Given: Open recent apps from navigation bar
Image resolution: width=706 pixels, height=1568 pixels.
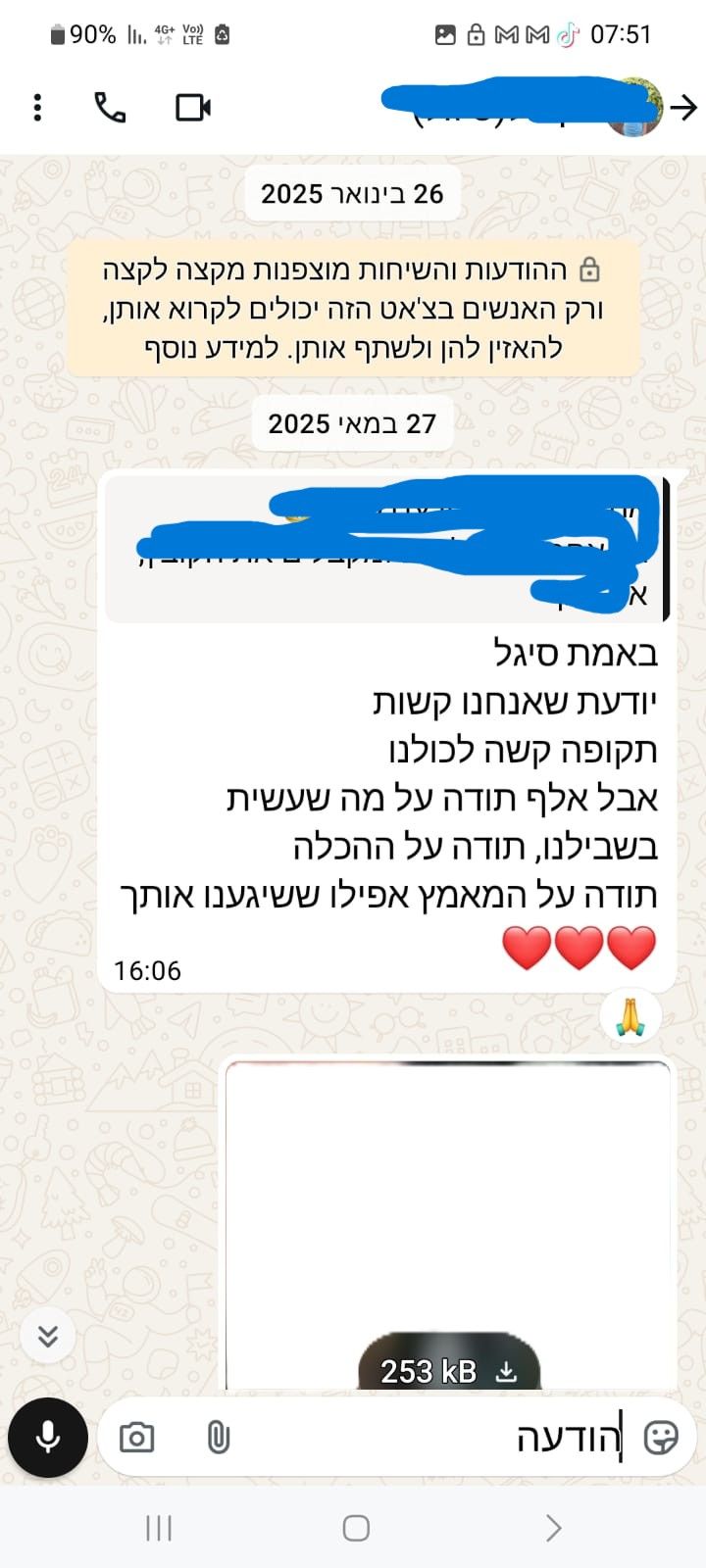Looking at the screenshot, I should pyautogui.click(x=158, y=1528).
